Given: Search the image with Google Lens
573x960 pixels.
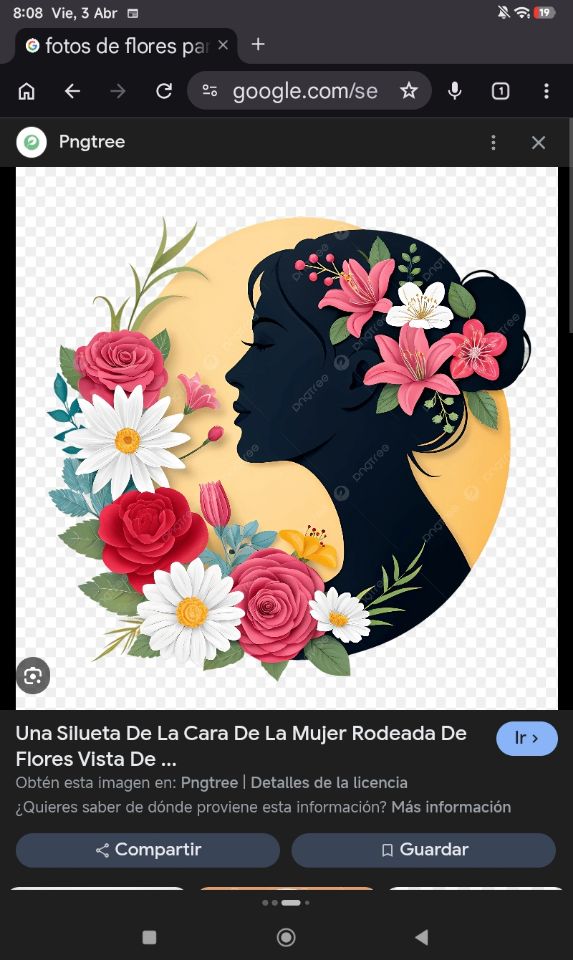Looking at the screenshot, I should tap(33, 675).
